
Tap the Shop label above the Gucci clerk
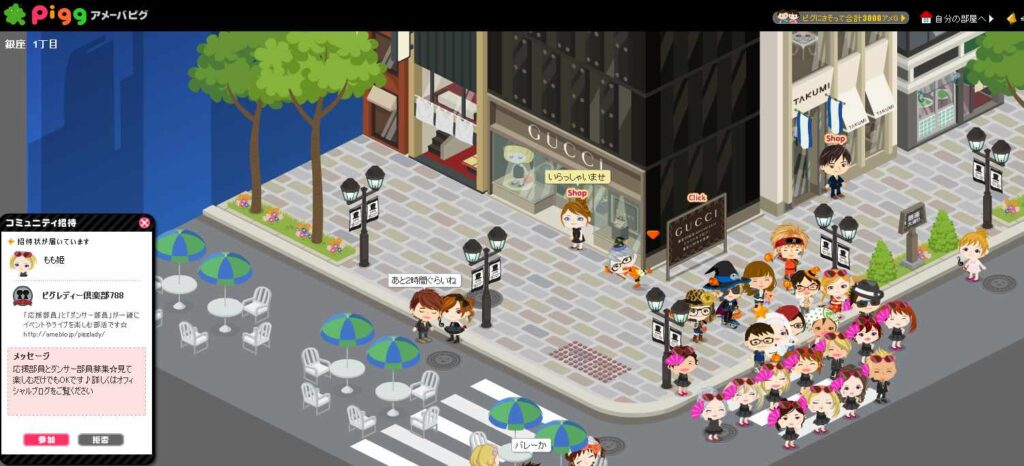(577, 193)
